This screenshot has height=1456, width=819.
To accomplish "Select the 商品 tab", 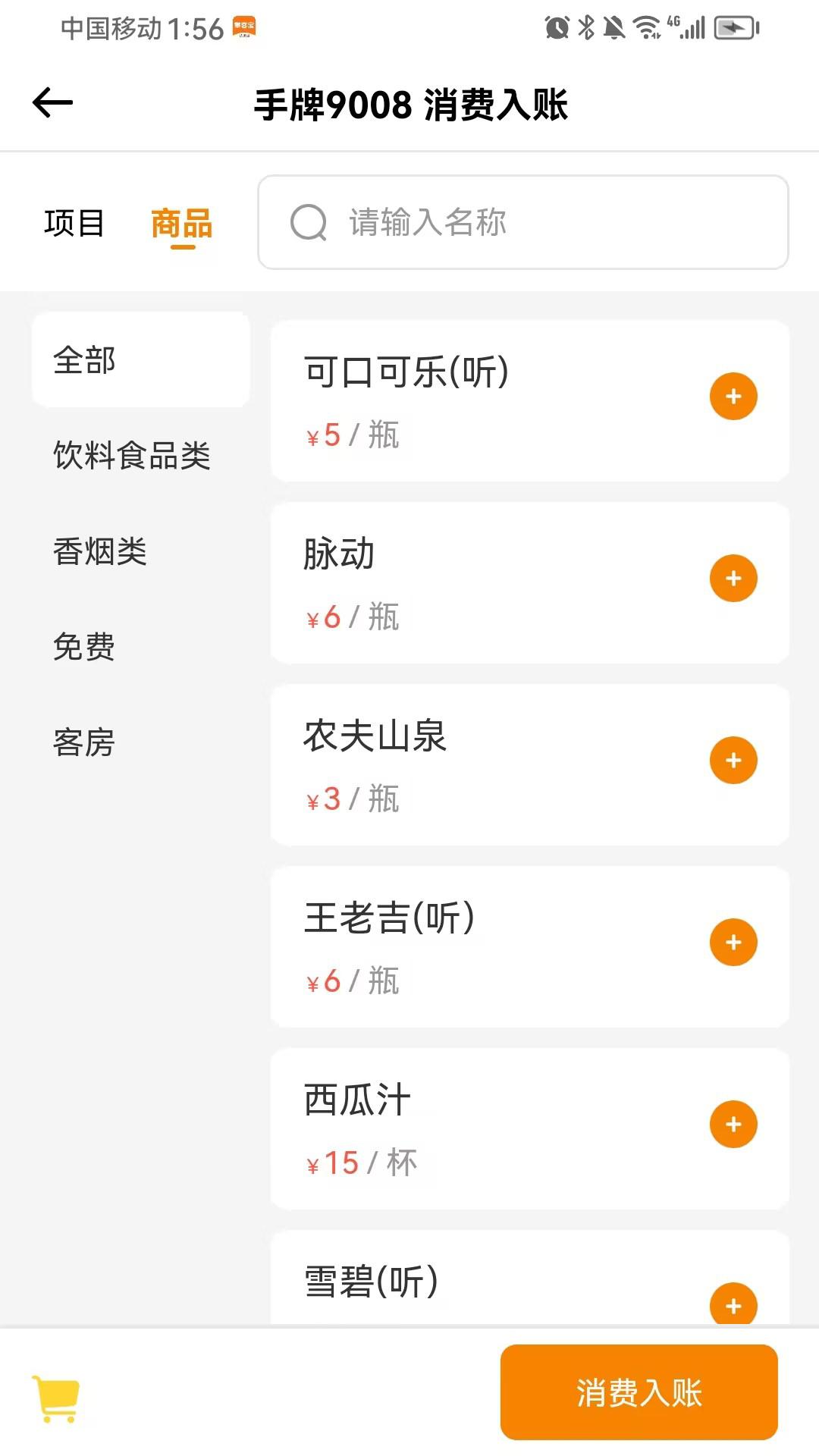I will (x=182, y=224).
